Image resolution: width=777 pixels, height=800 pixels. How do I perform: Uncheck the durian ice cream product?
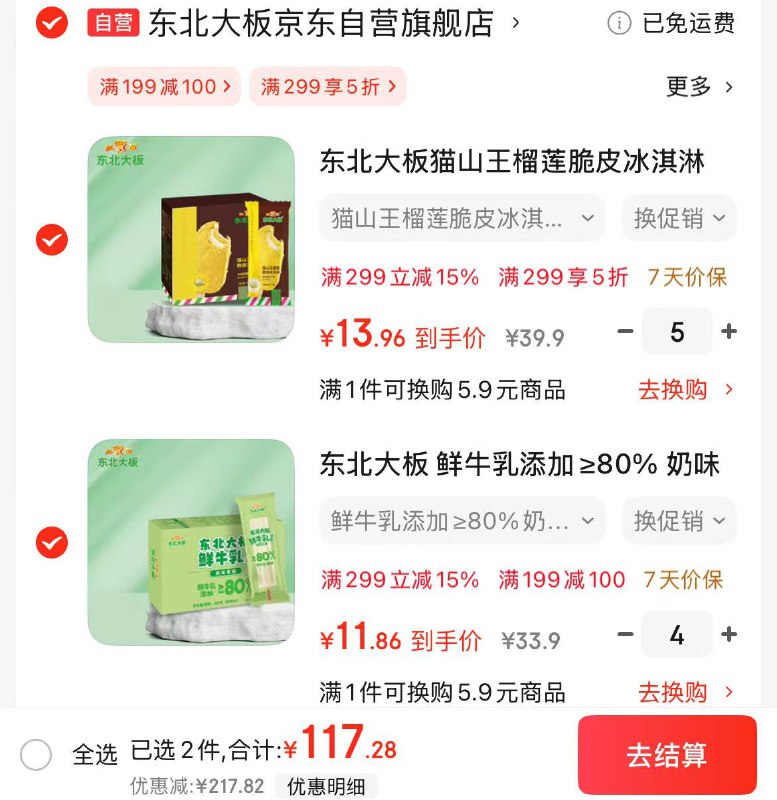point(50,240)
